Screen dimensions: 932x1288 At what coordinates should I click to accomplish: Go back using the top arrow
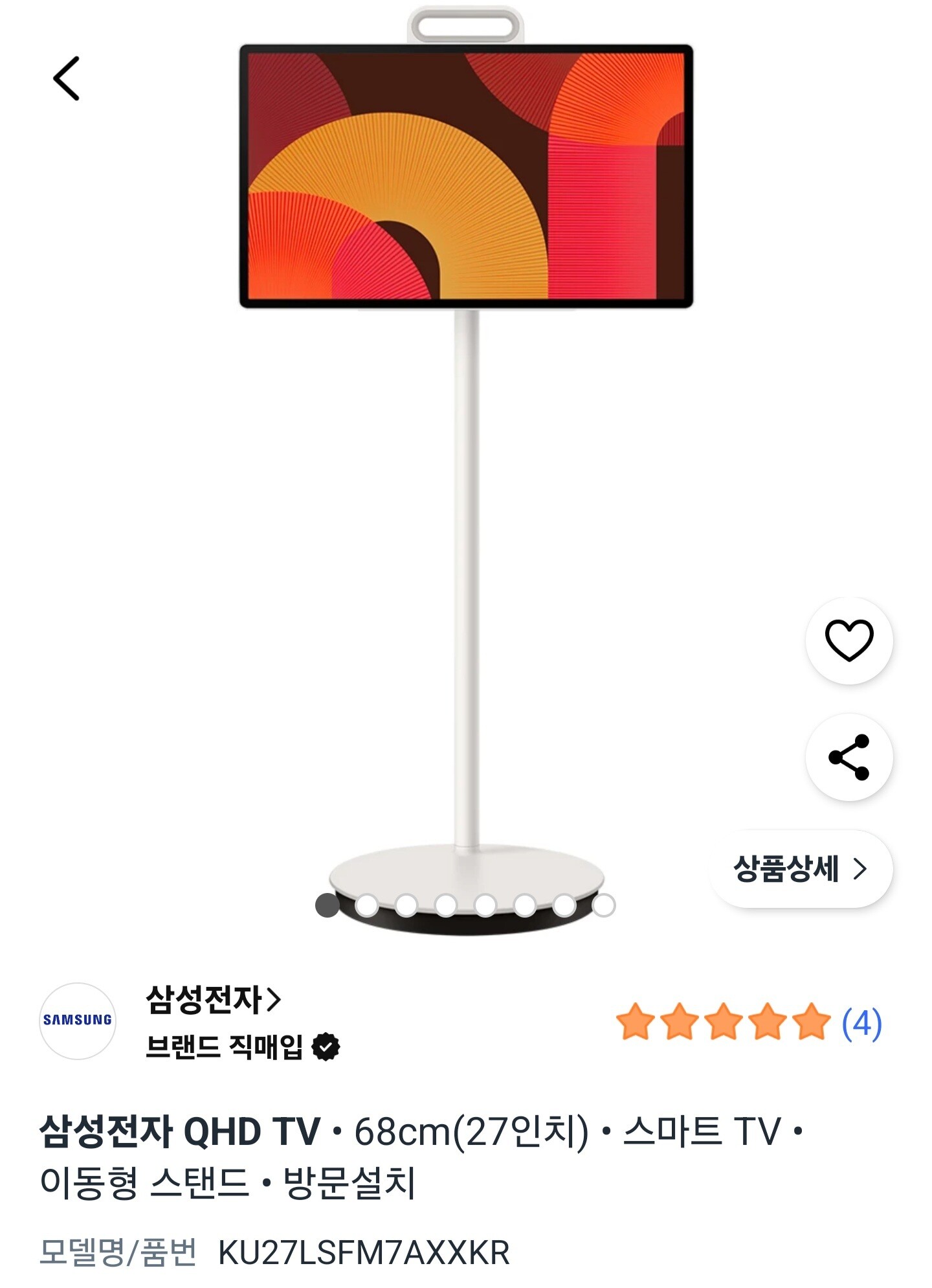point(66,78)
